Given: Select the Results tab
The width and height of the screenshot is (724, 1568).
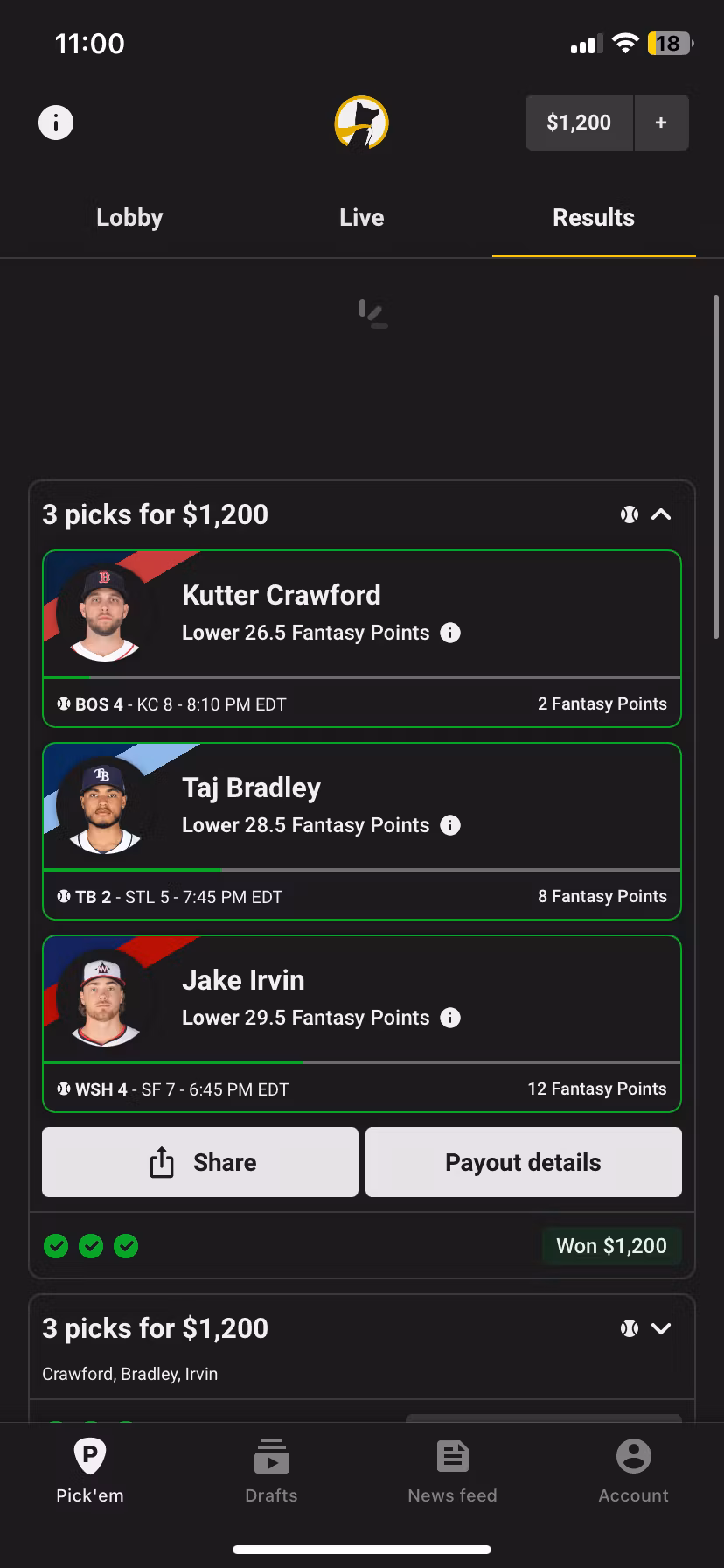Looking at the screenshot, I should [593, 218].
